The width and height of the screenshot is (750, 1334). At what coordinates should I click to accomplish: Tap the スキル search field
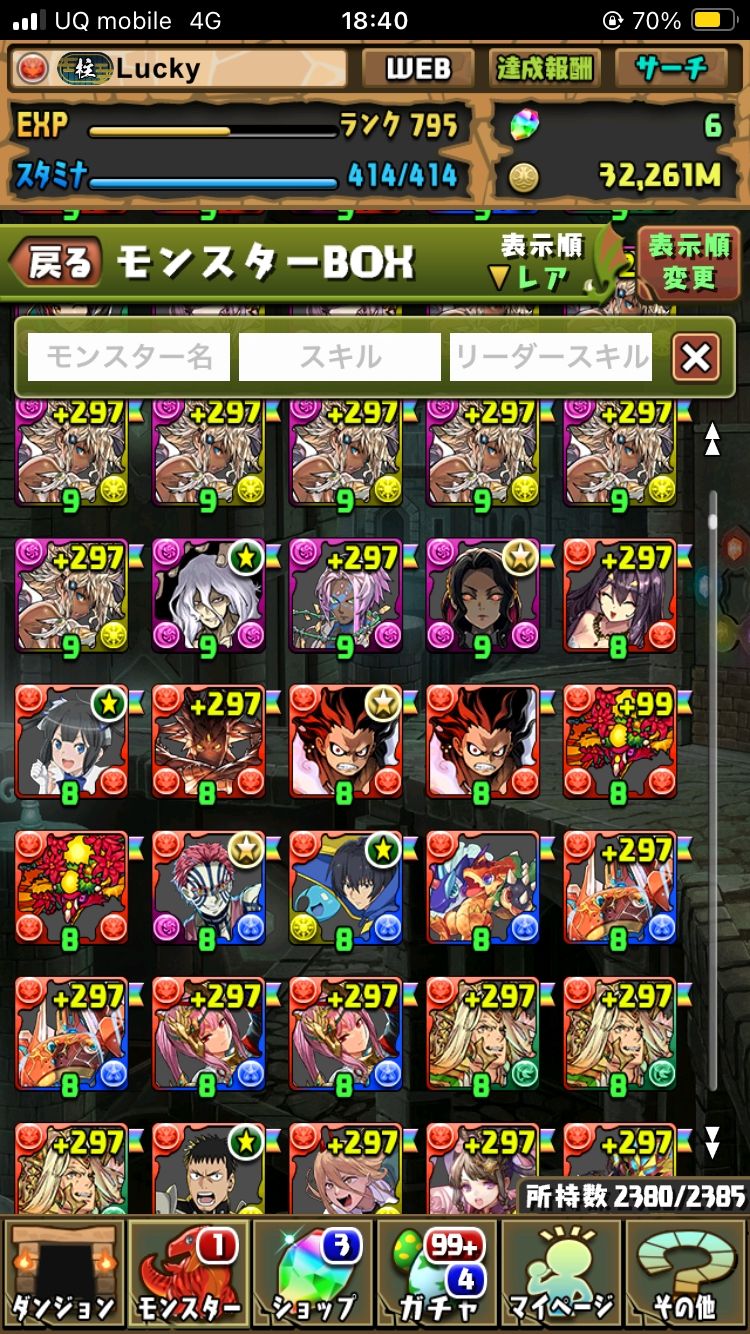click(x=340, y=357)
